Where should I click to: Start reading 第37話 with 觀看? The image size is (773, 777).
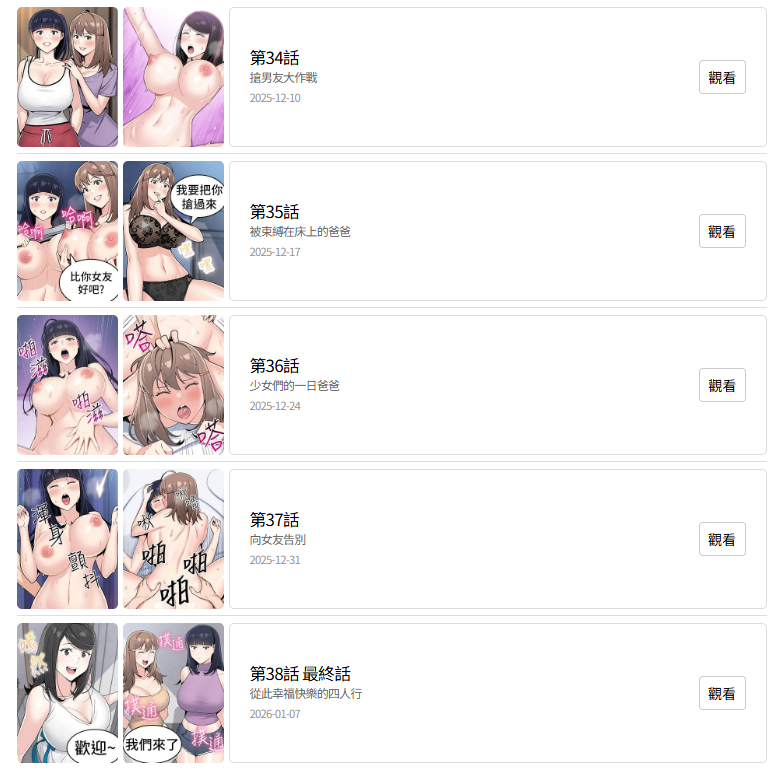tap(721, 539)
